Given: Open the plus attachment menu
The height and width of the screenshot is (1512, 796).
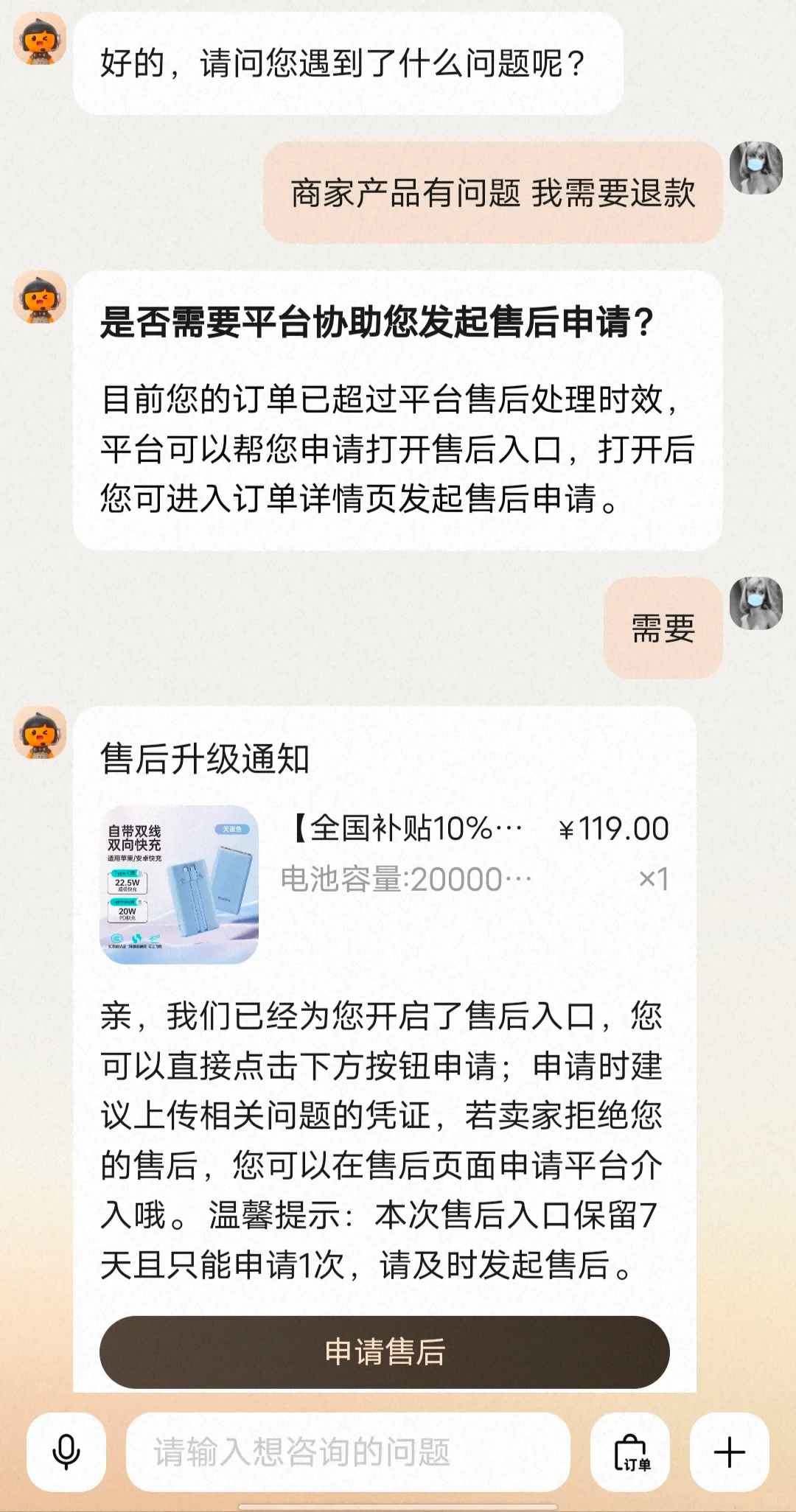Looking at the screenshot, I should pyautogui.click(x=730, y=1452).
